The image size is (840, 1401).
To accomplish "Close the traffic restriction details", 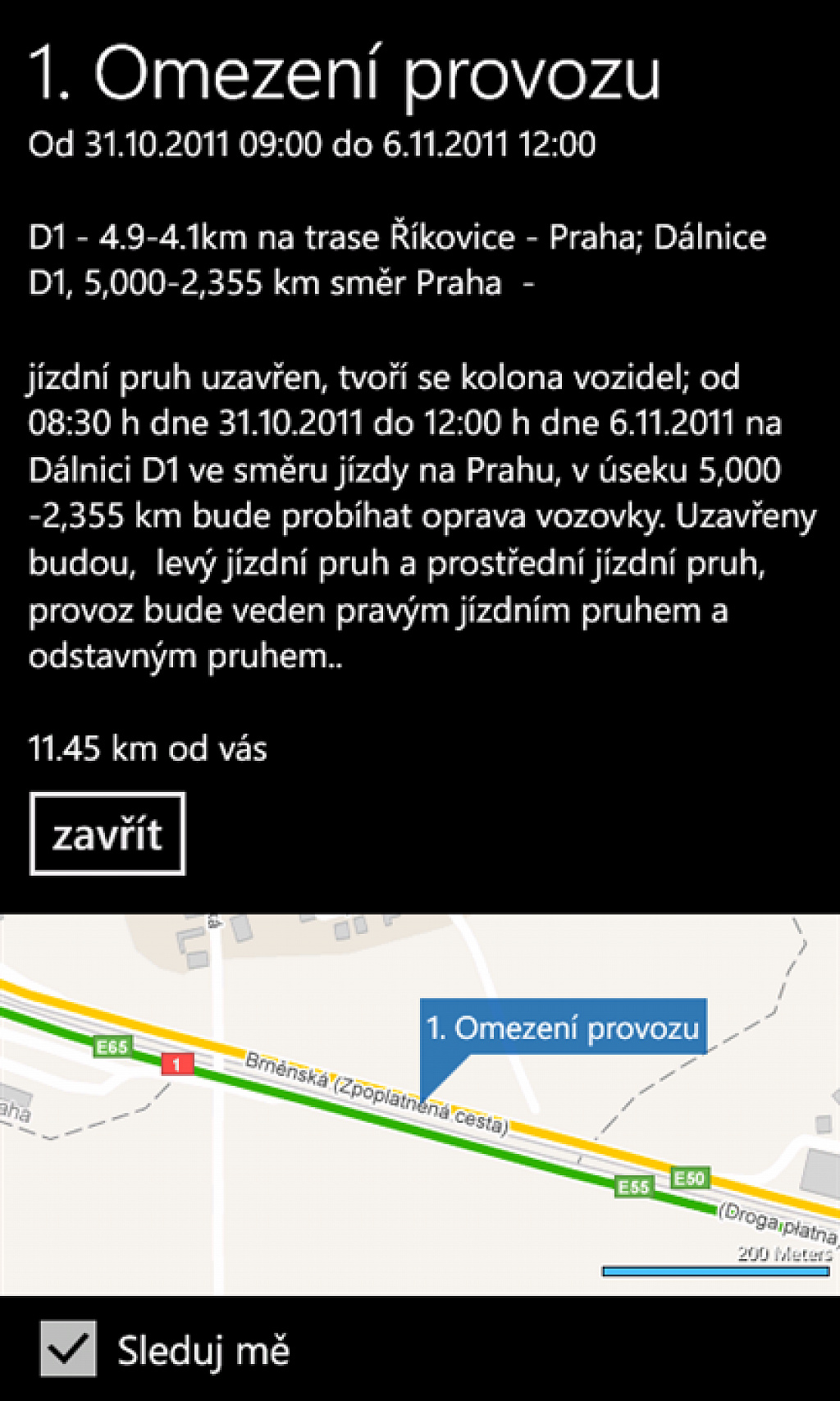I will point(107,834).
